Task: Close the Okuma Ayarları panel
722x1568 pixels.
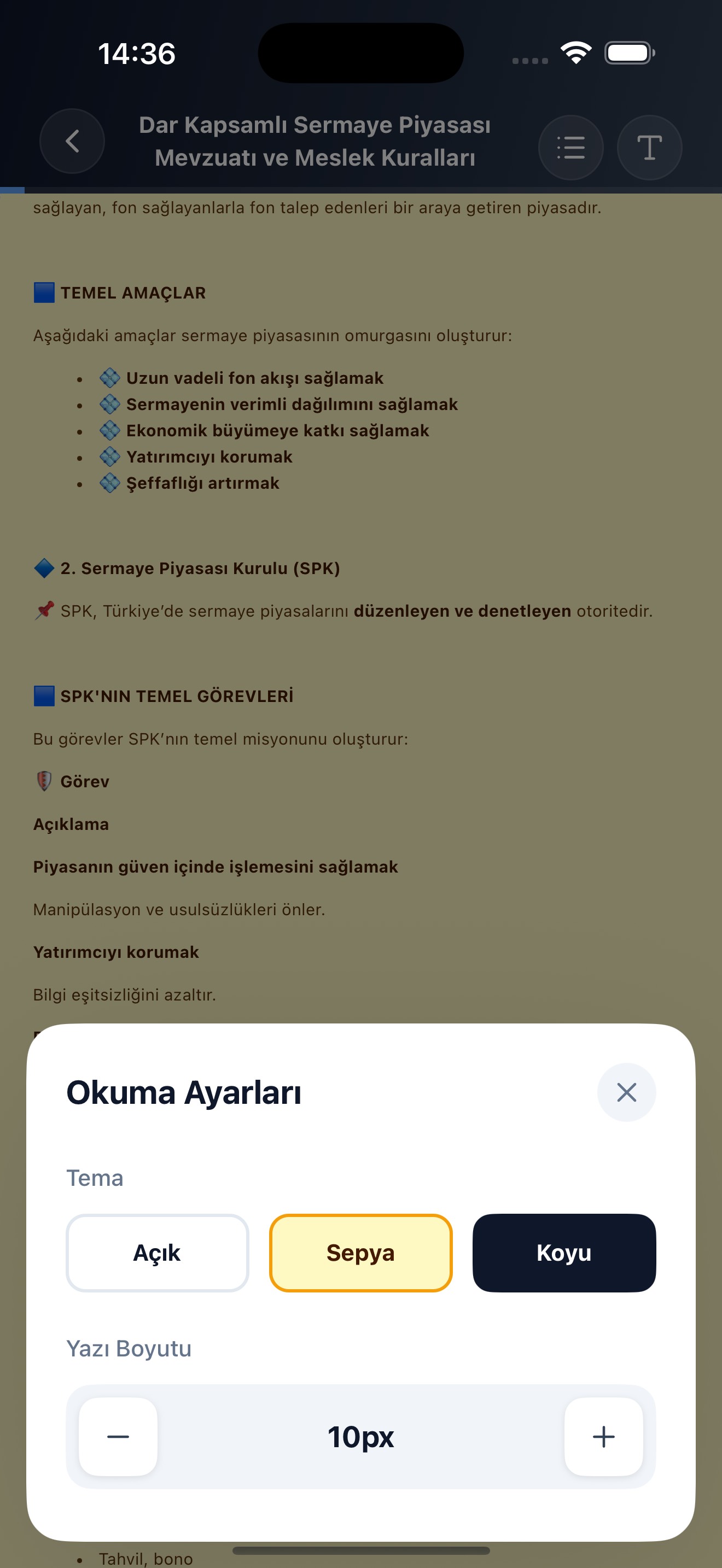Action: point(626,1092)
